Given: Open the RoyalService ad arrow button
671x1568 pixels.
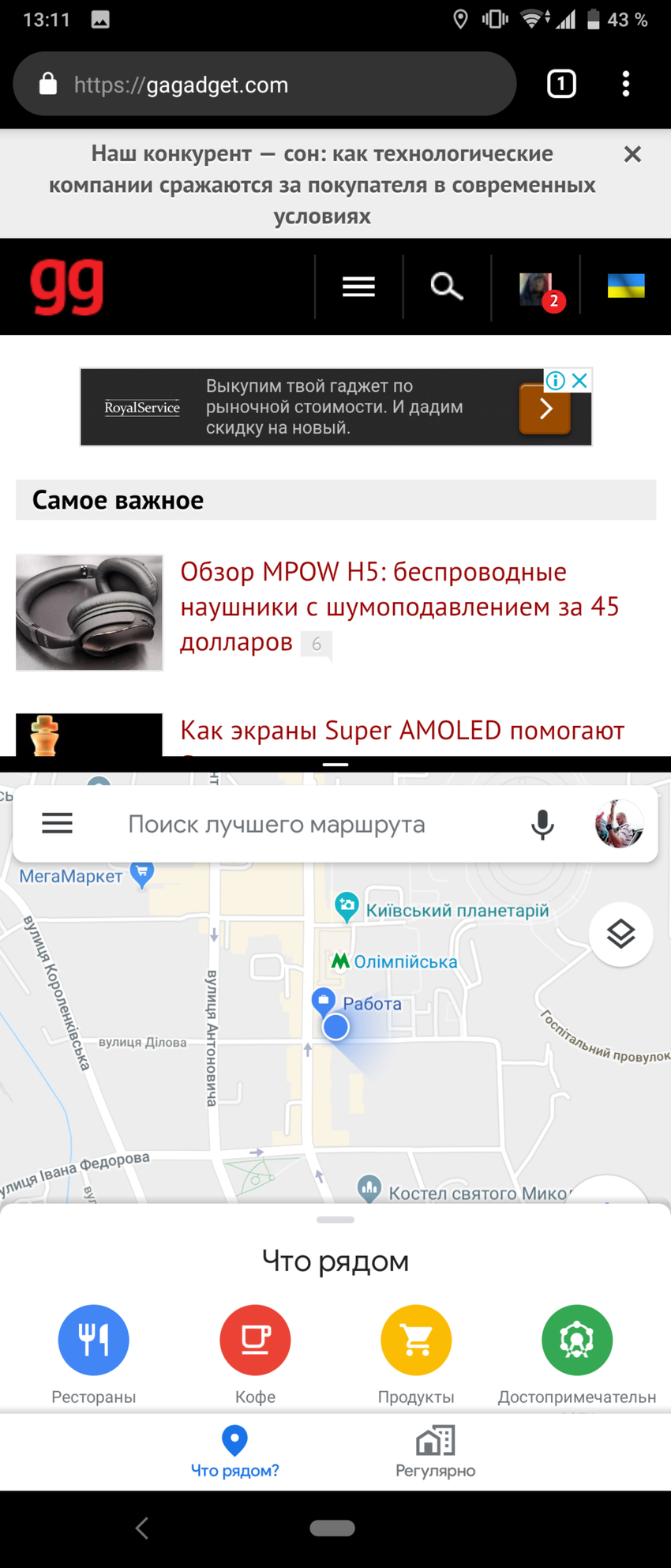Looking at the screenshot, I should coord(545,408).
